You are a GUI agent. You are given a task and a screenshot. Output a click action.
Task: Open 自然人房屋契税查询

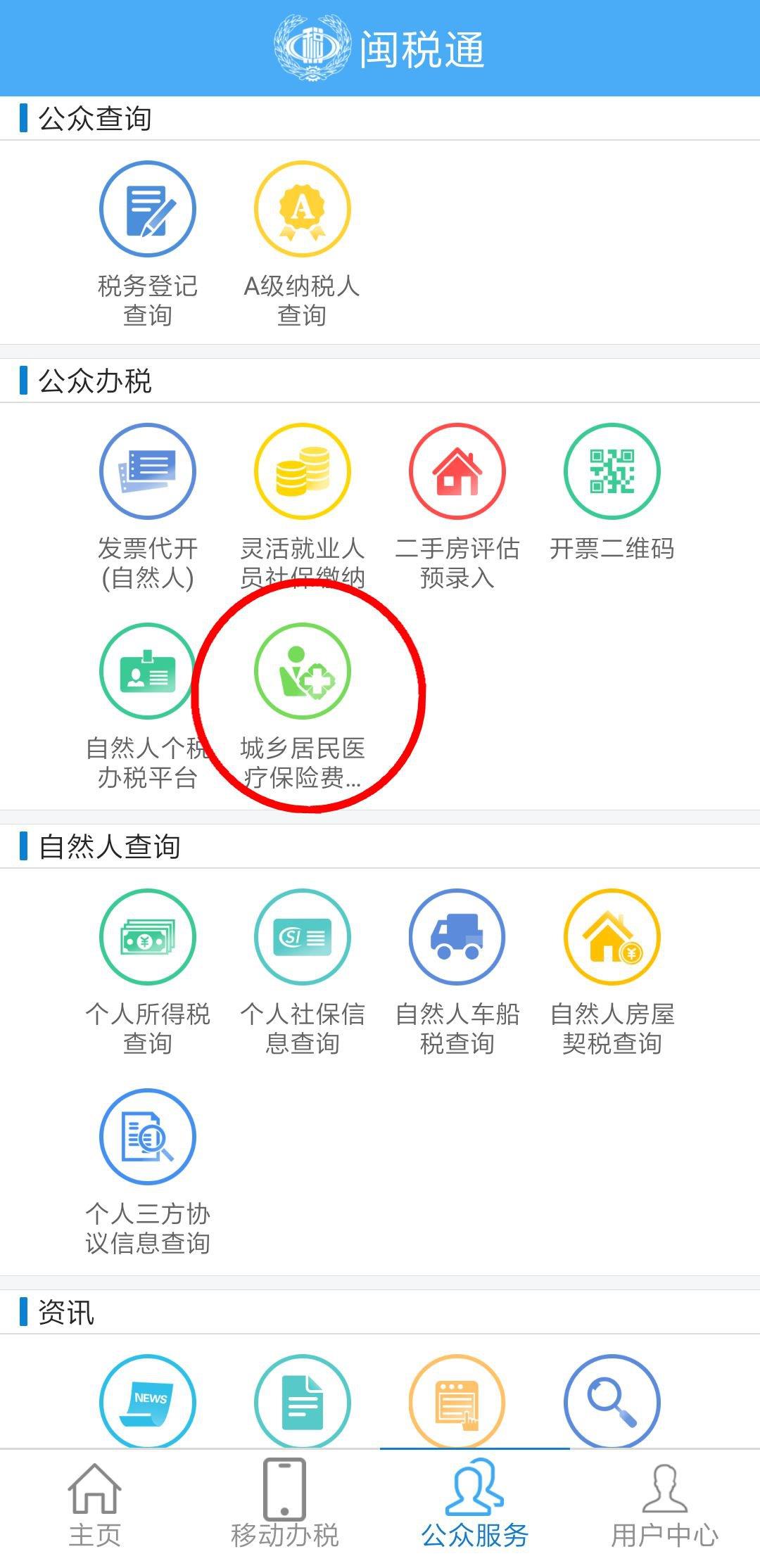612,936
